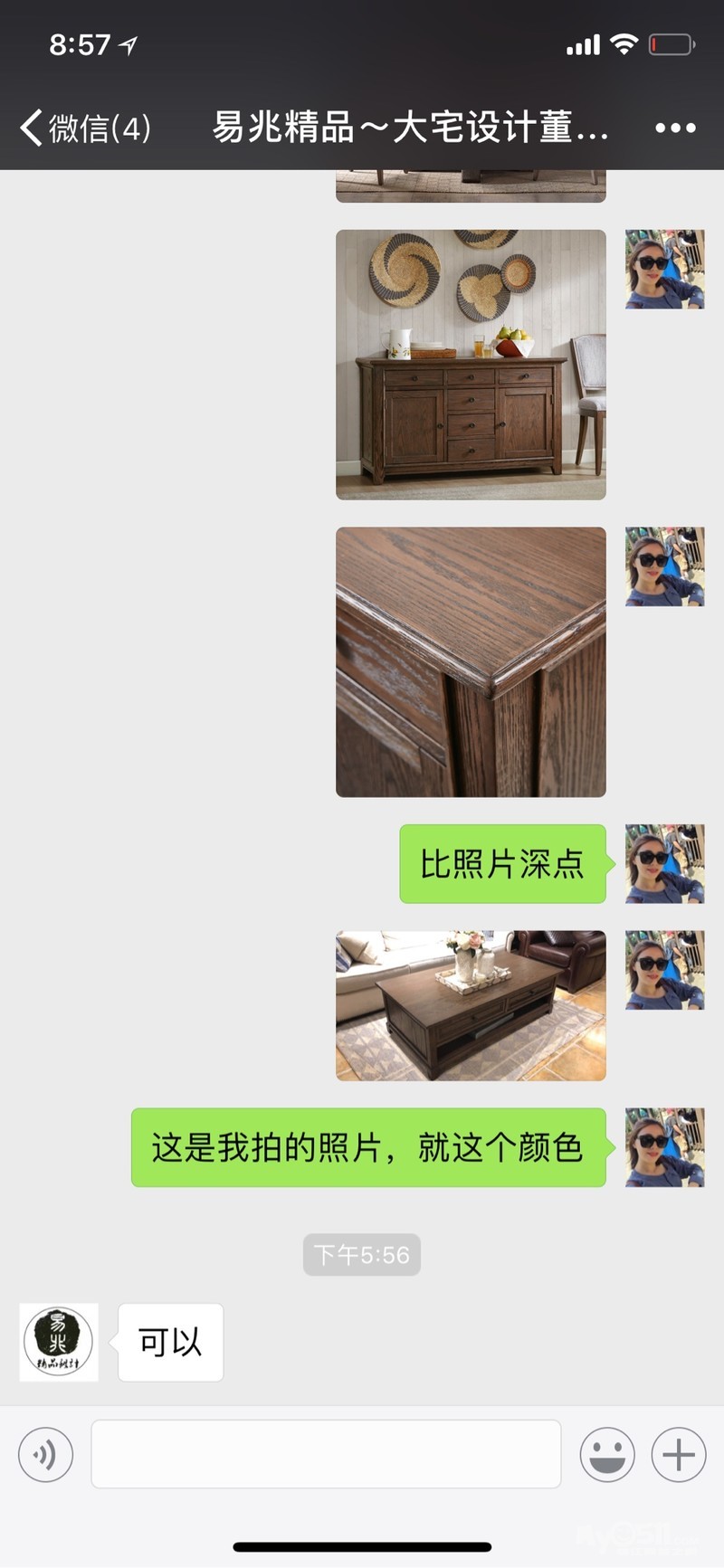Viewport: 724px width, 1568px height.
Task: Open the coffee table living room photo
Action: 471,1006
